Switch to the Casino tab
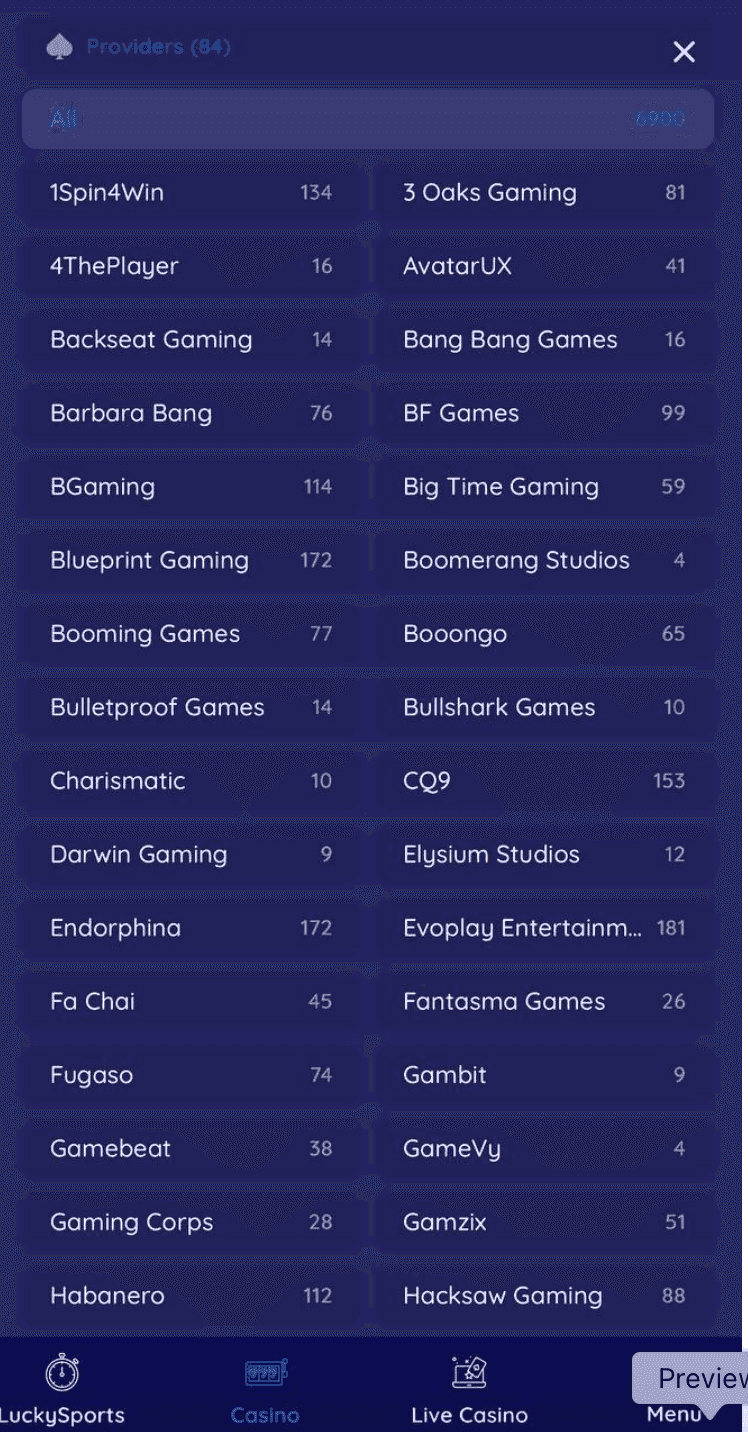 point(264,1390)
